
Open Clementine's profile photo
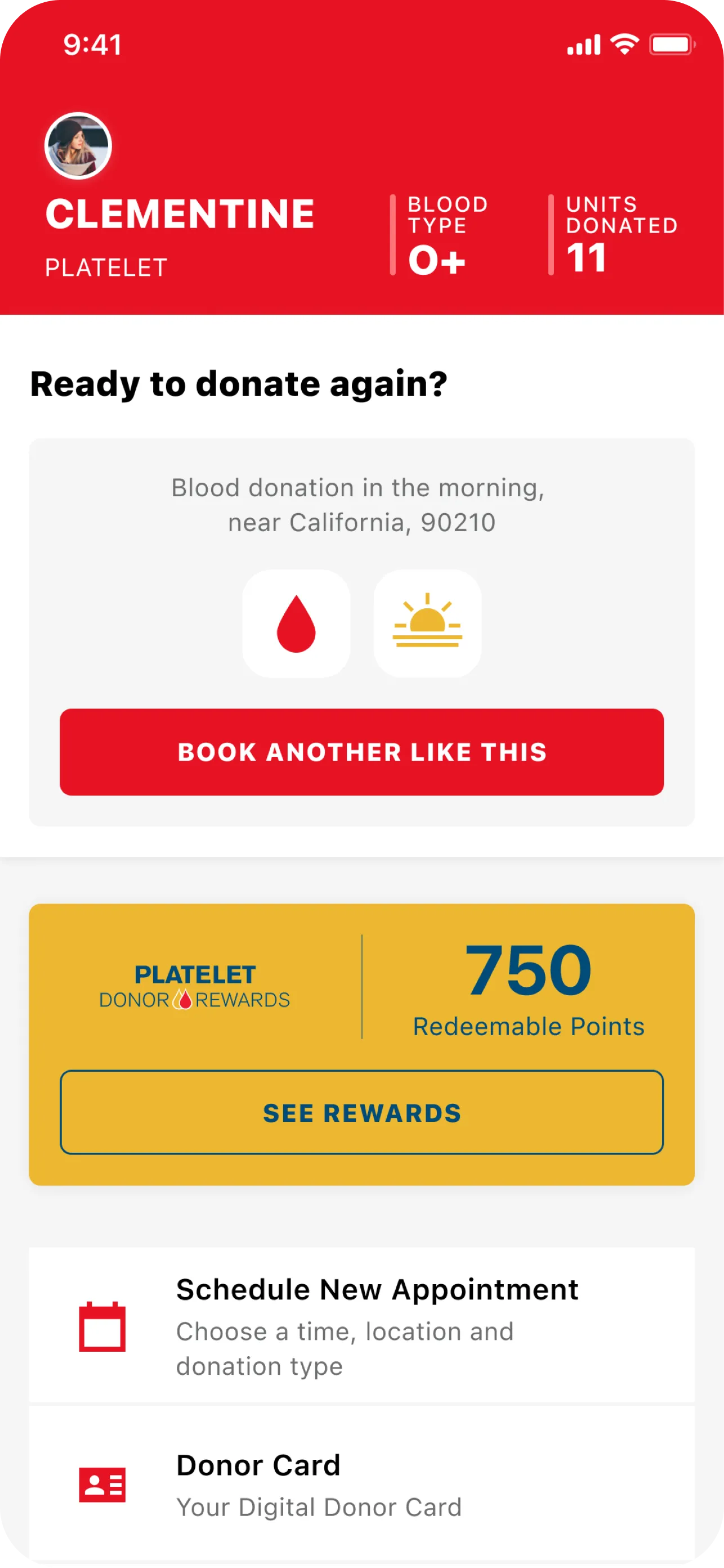(x=78, y=146)
